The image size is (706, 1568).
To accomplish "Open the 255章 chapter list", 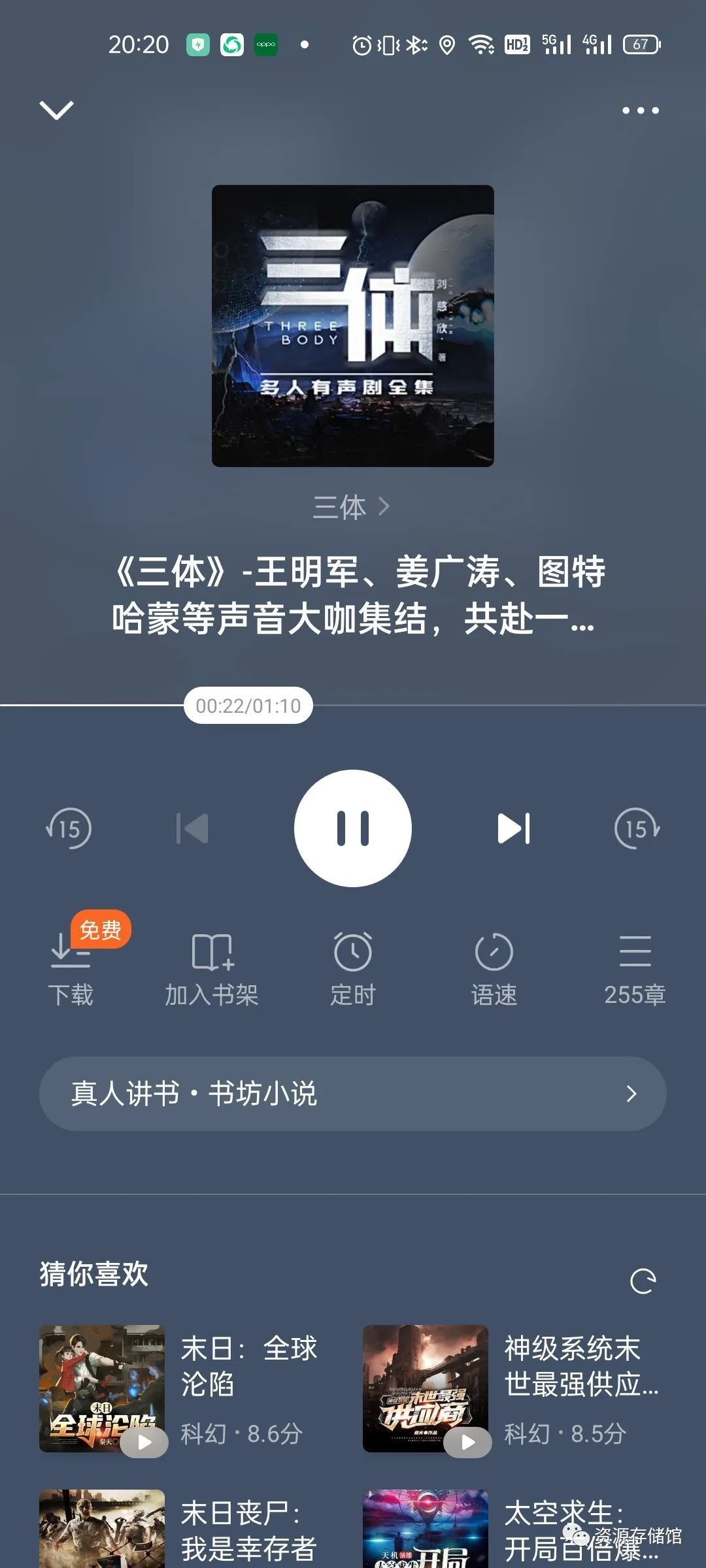I will (635, 967).
